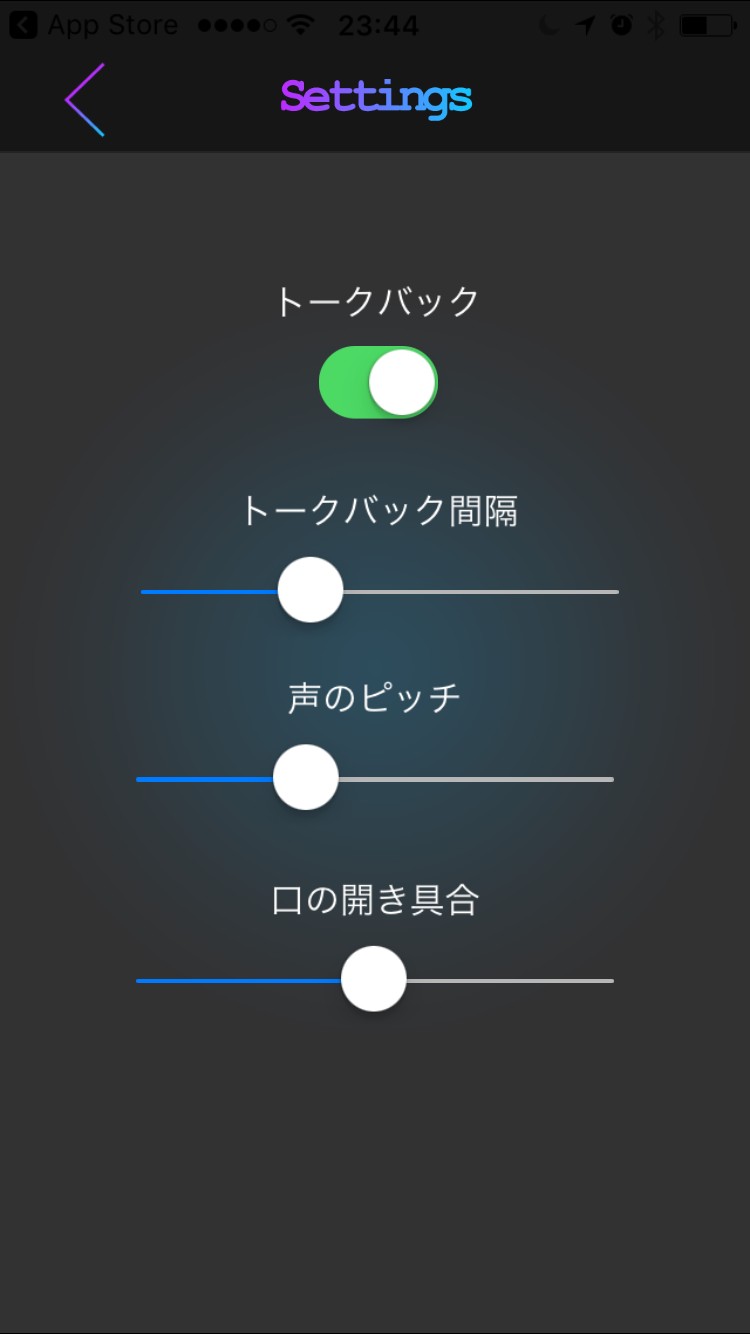The width and height of the screenshot is (750, 1334).
Task: Tap the 声のピッチ slider
Action: (x=306, y=778)
